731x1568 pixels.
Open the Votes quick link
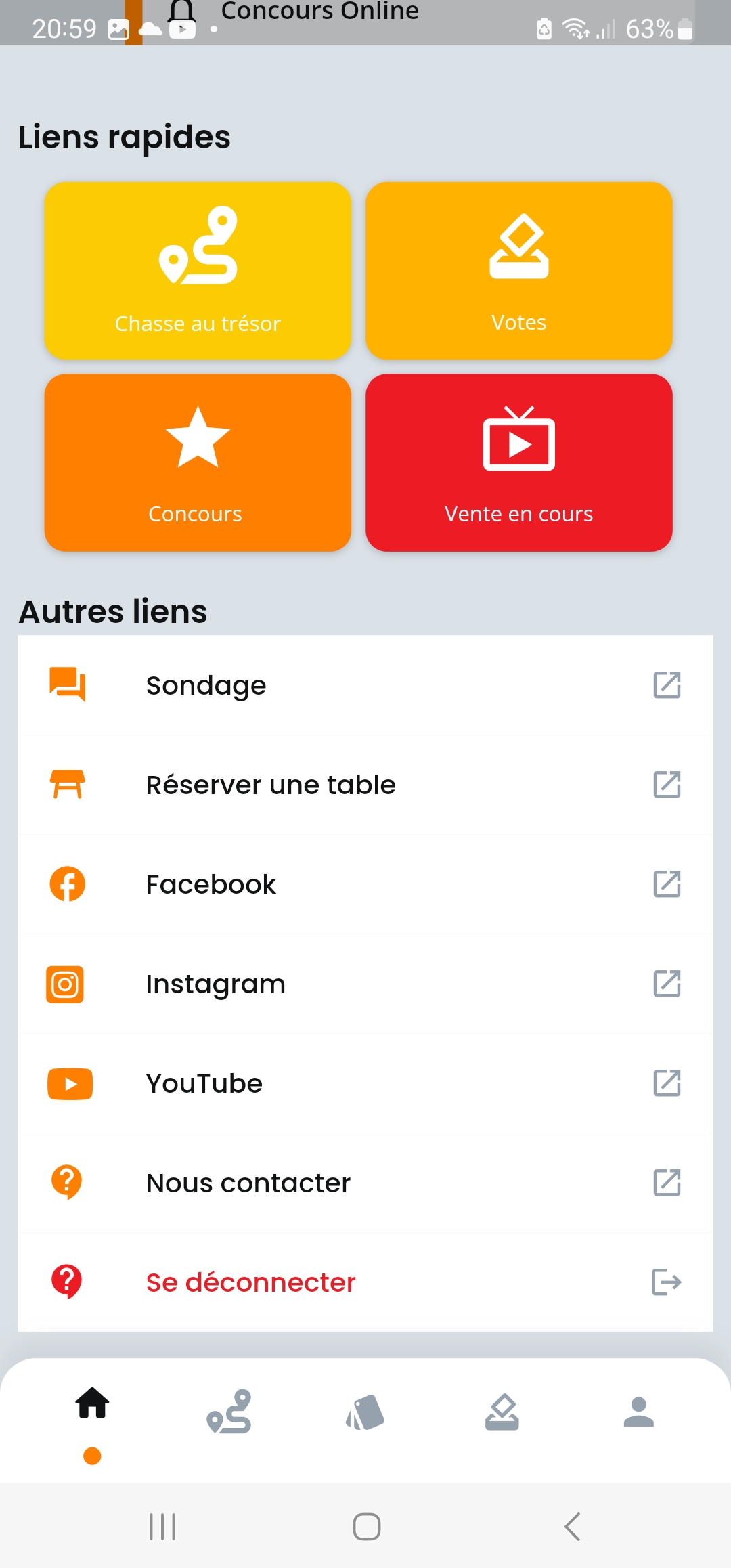coord(519,270)
